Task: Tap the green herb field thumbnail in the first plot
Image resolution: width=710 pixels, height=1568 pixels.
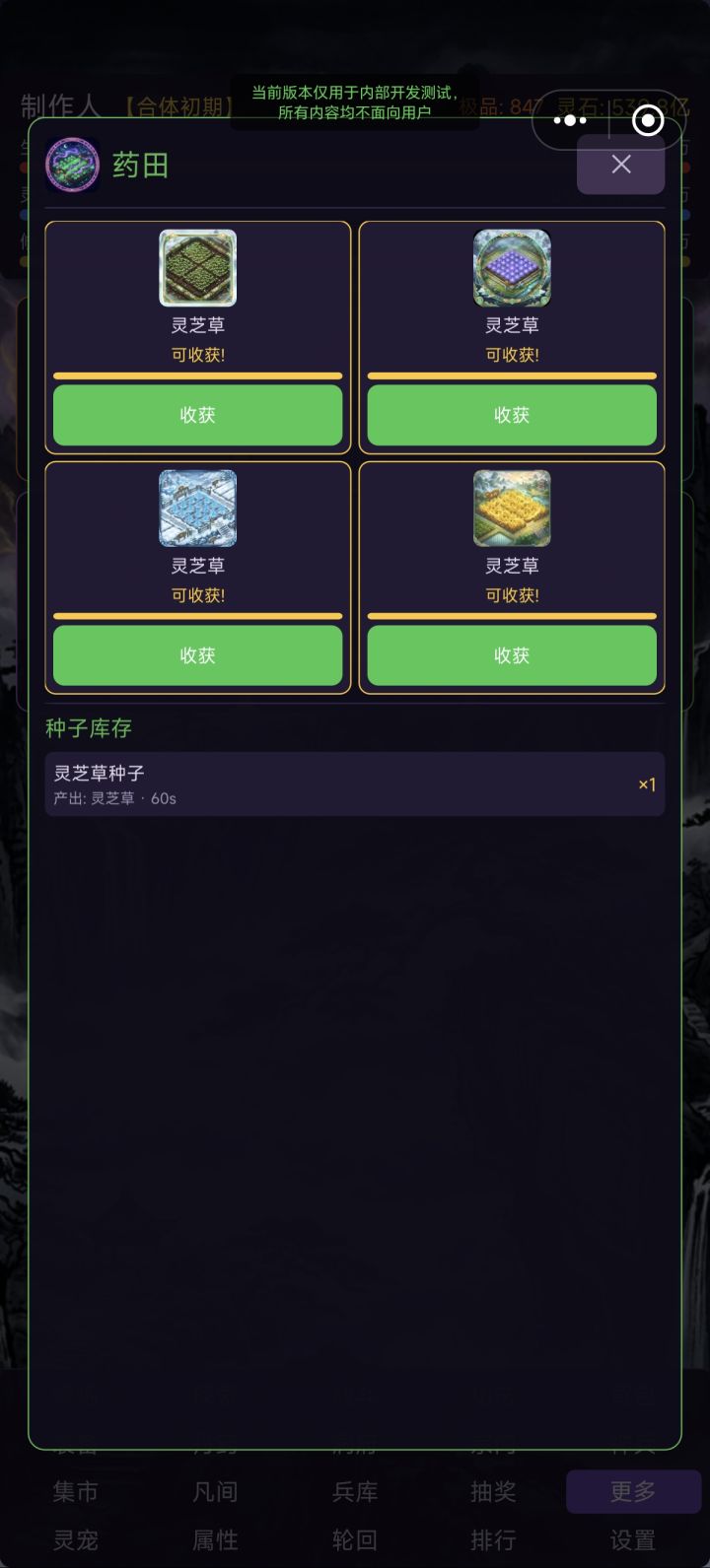Action: pos(197,267)
